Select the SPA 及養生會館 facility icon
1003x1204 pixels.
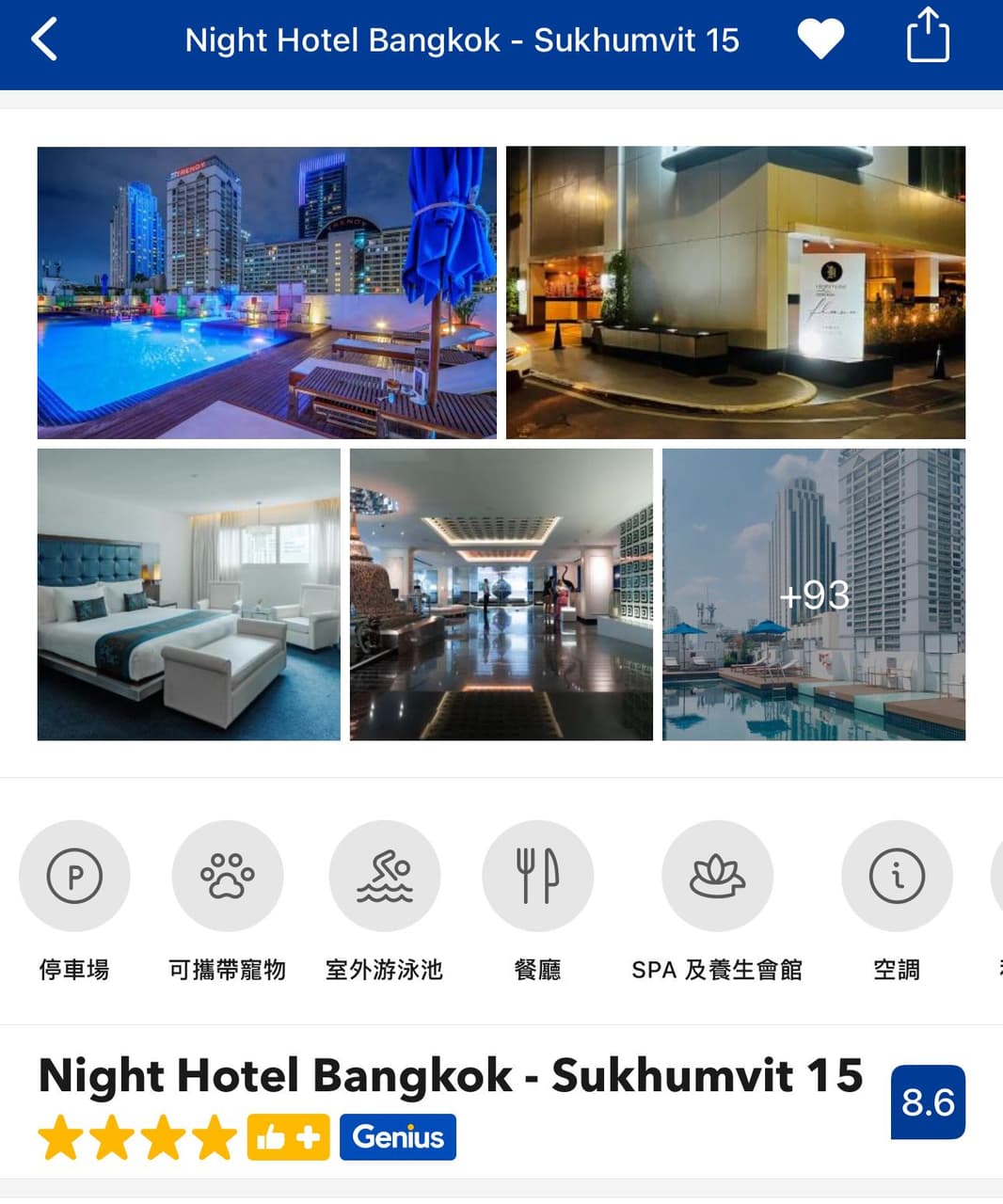[717, 876]
